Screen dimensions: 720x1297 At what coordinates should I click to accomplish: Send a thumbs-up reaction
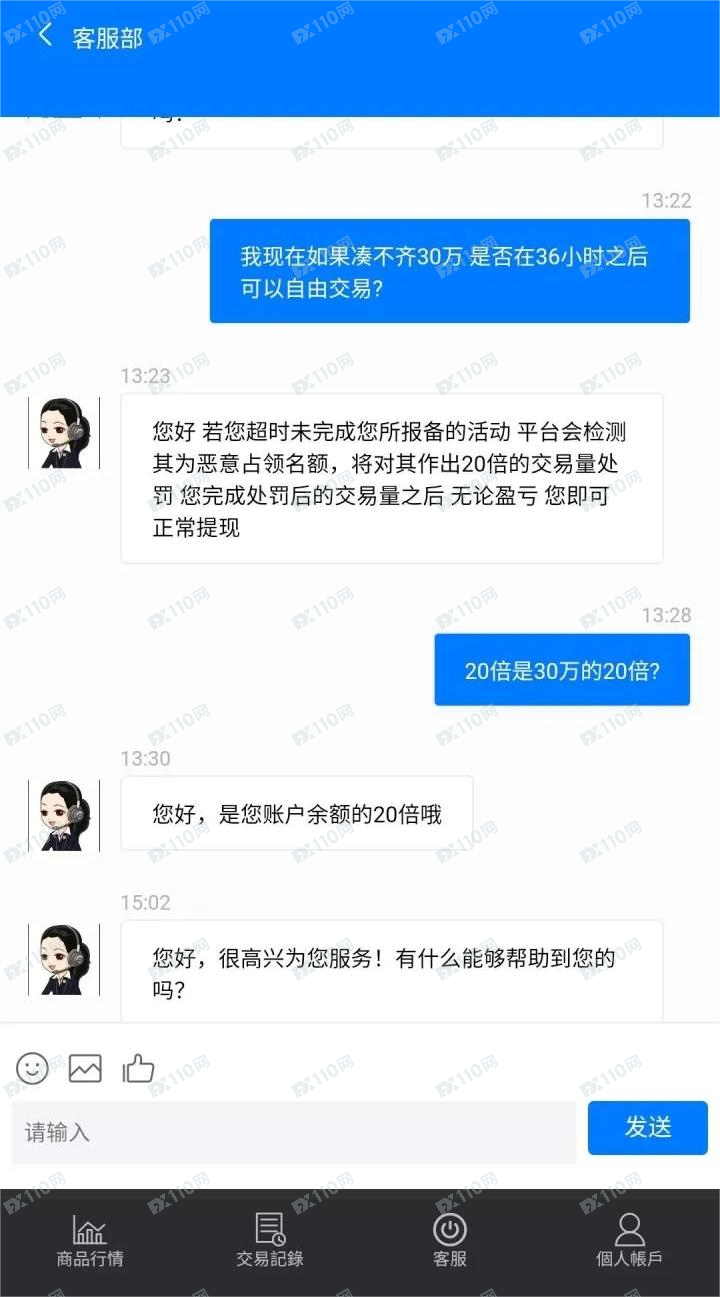point(138,1068)
